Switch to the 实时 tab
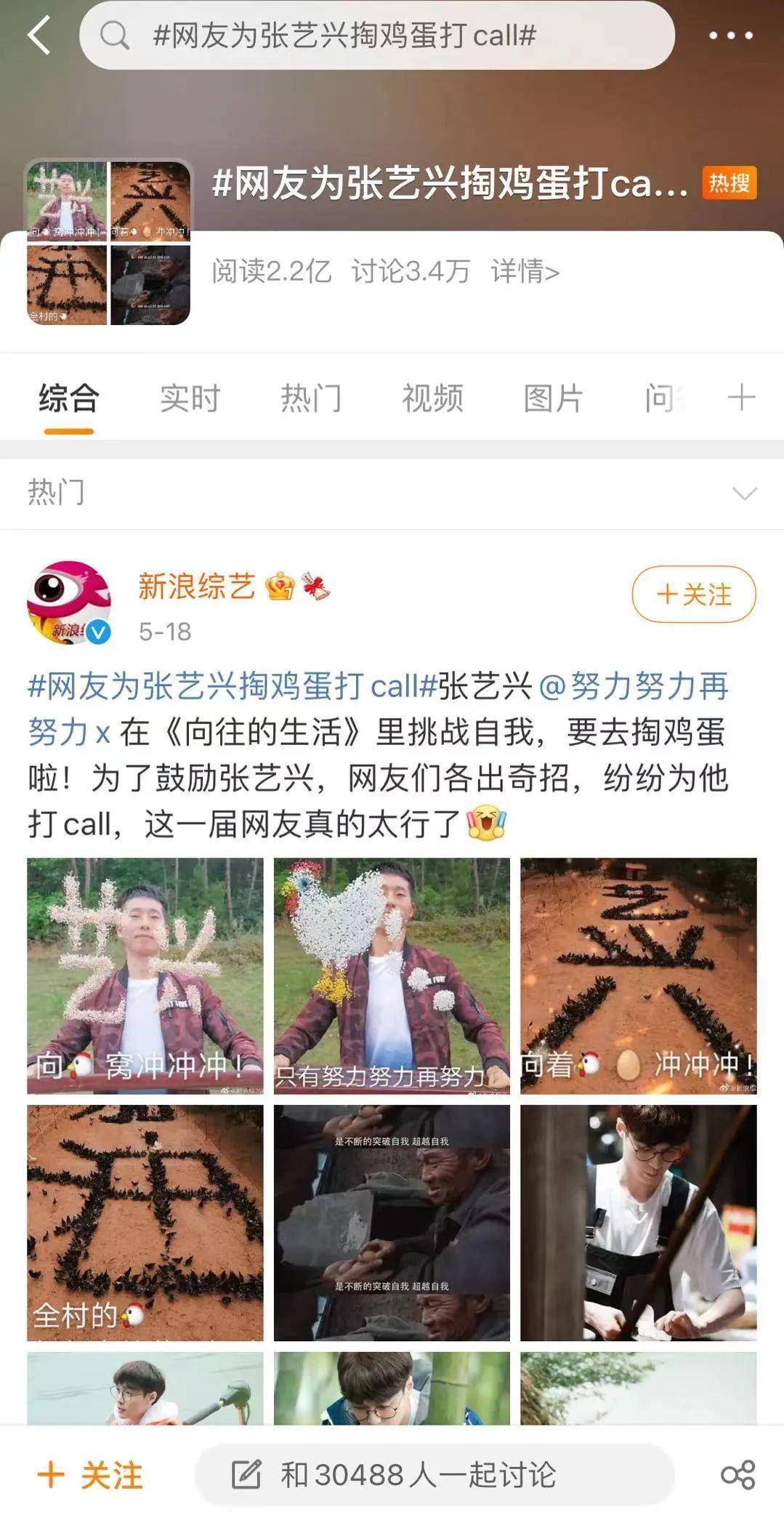The height and width of the screenshot is (1525, 784). tap(190, 398)
